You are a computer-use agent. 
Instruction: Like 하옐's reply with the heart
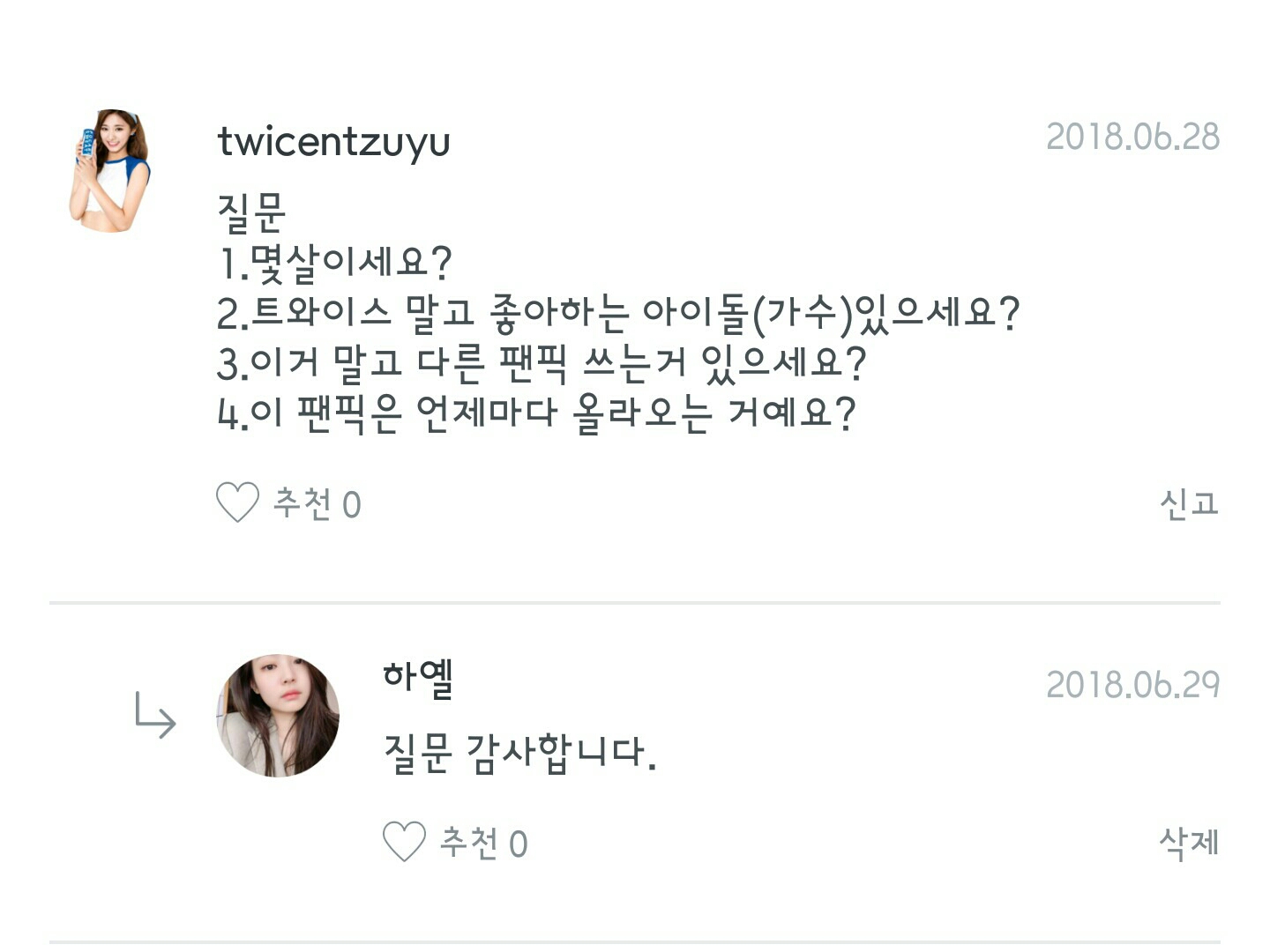[404, 842]
